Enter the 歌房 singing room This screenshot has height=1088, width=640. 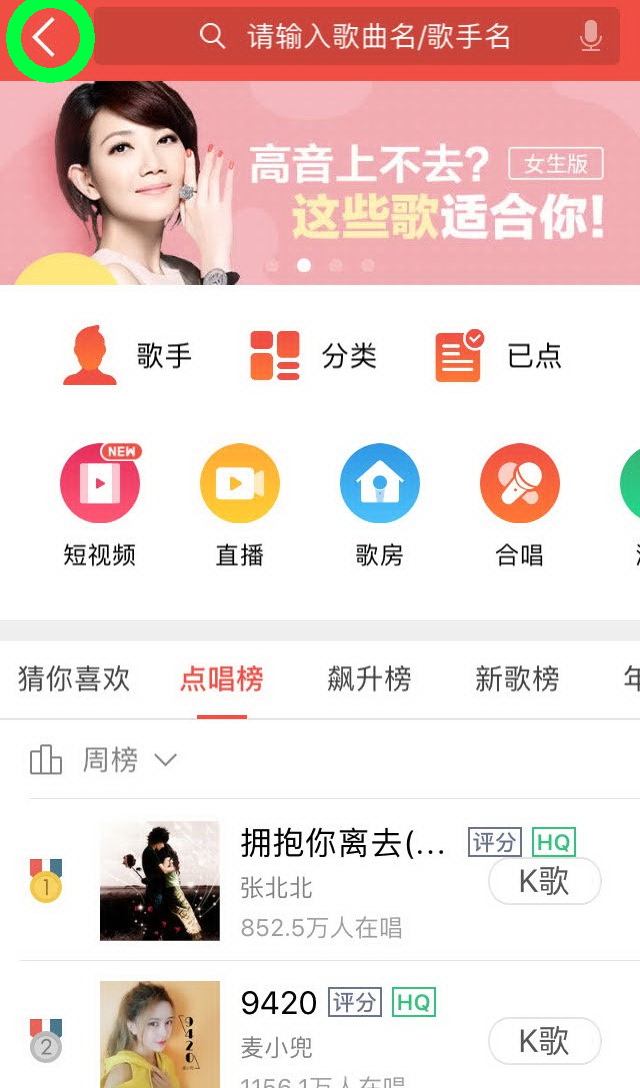(379, 505)
